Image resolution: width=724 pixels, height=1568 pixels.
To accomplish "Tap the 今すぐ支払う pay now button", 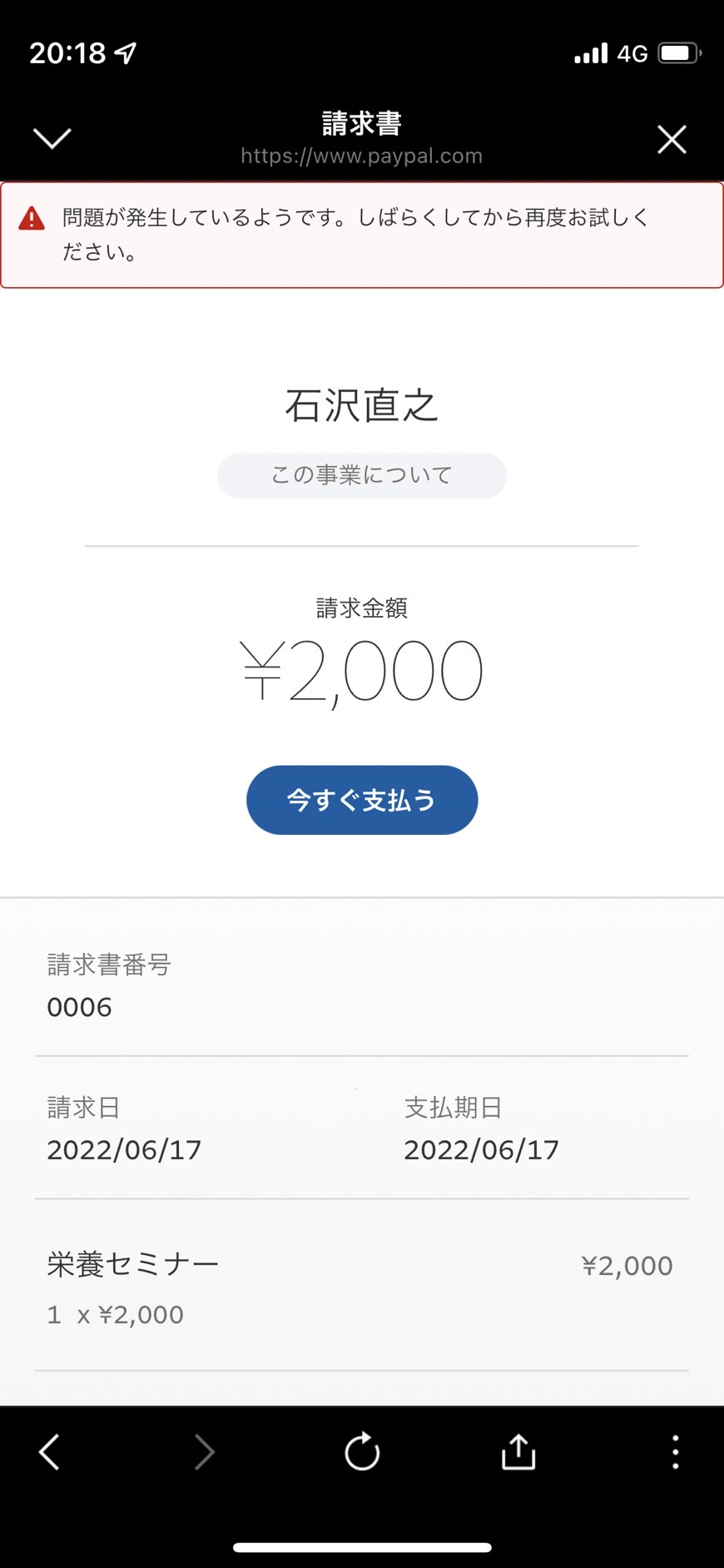I will (362, 800).
